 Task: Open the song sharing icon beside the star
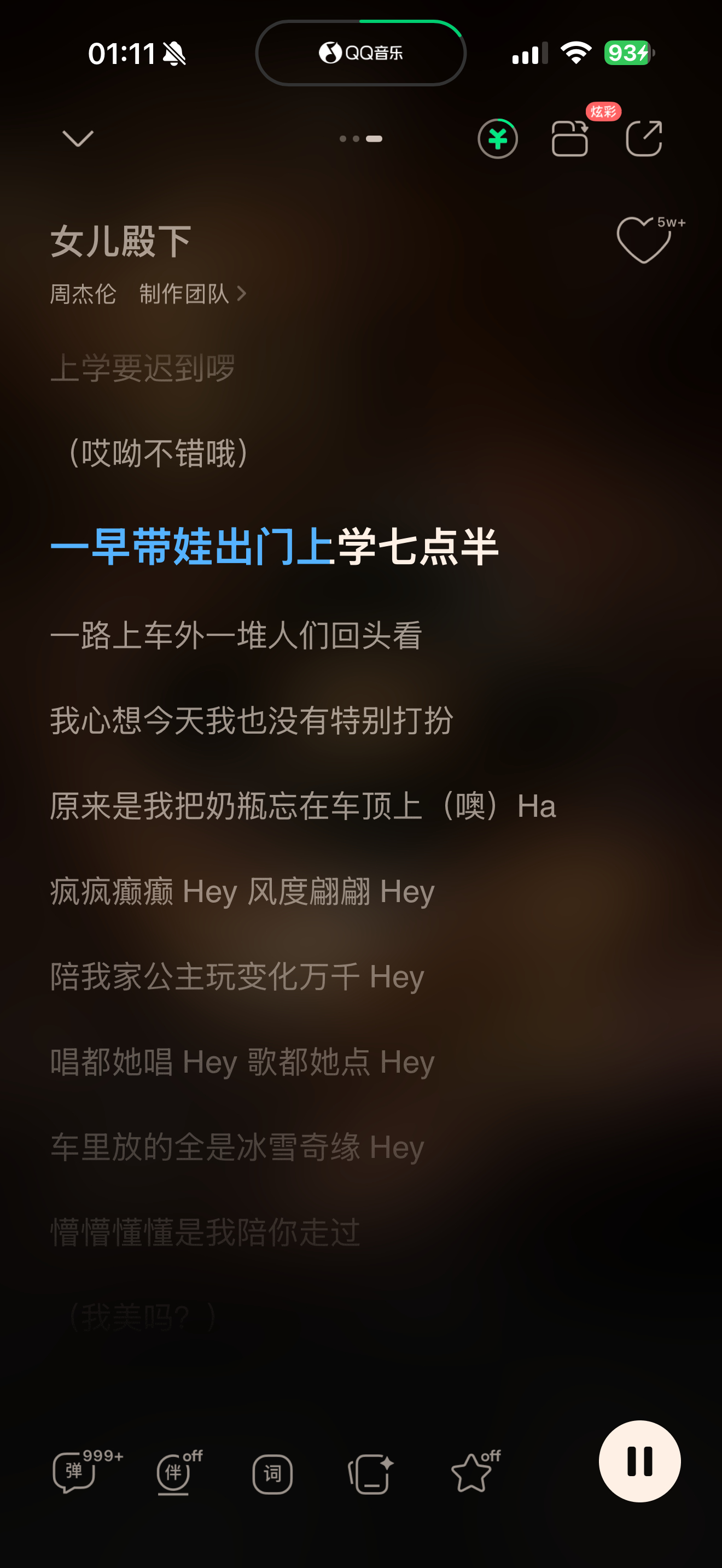point(370,1473)
